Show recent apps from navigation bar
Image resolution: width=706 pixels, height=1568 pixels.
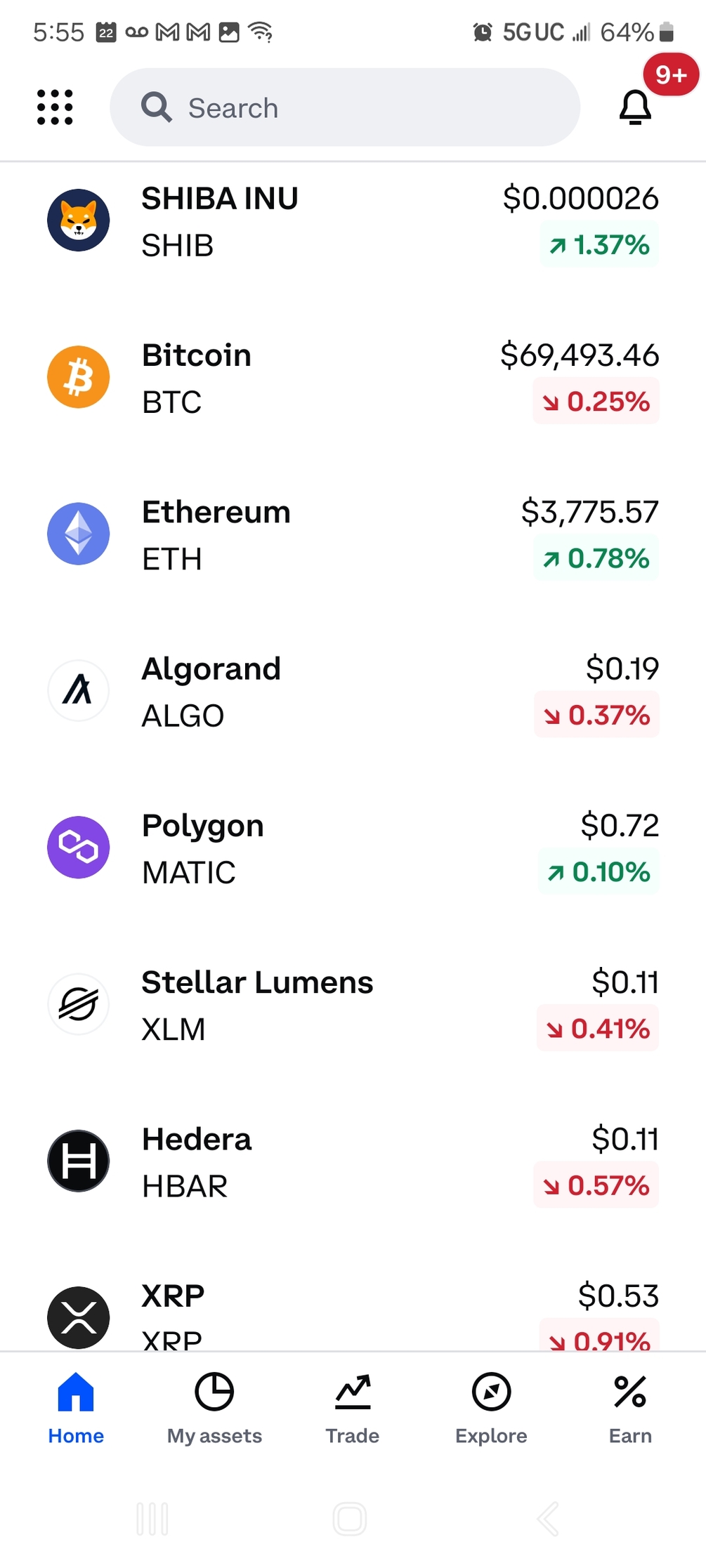(152, 1520)
